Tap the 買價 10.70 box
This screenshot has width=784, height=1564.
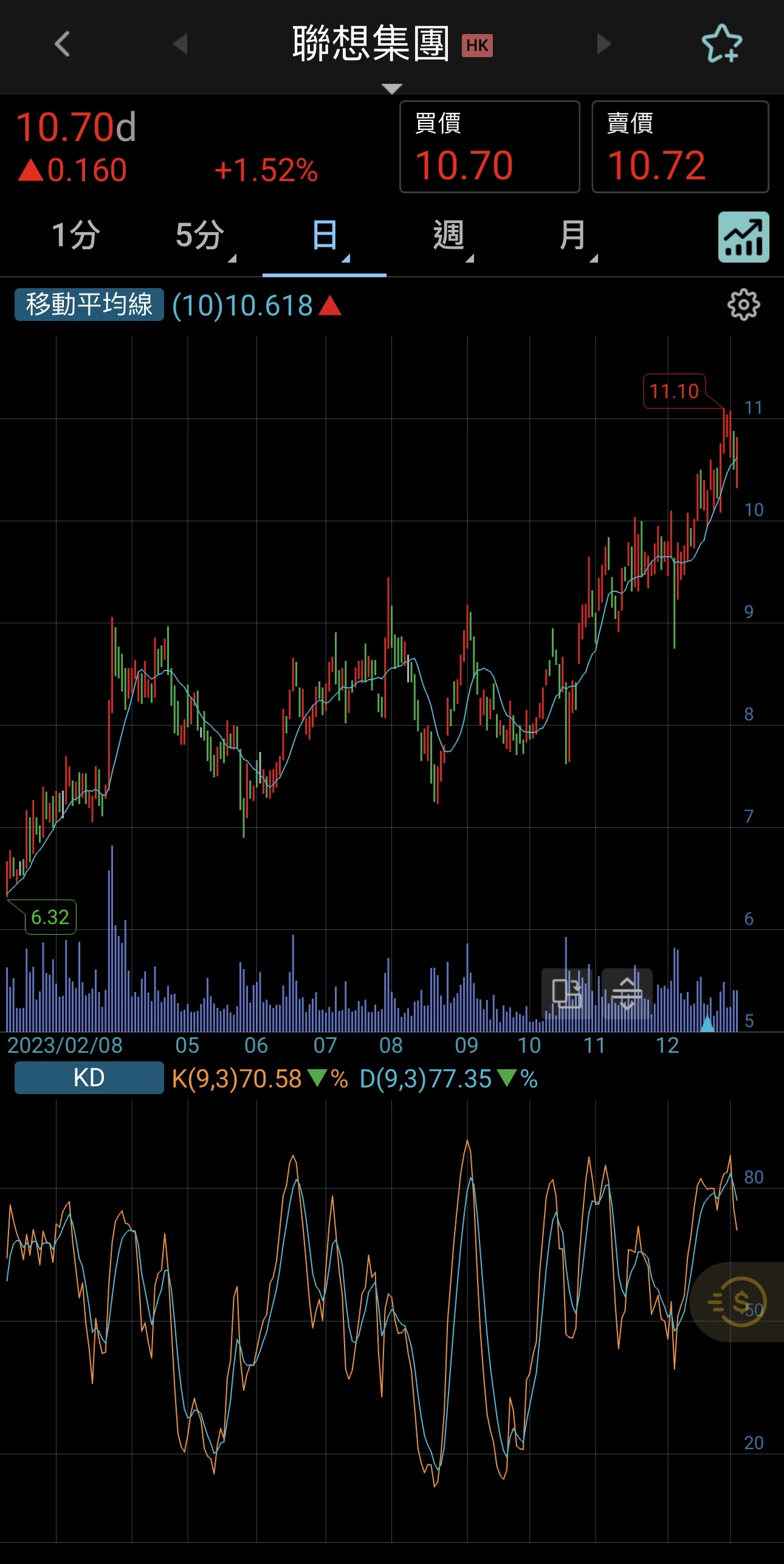click(x=489, y=147)
